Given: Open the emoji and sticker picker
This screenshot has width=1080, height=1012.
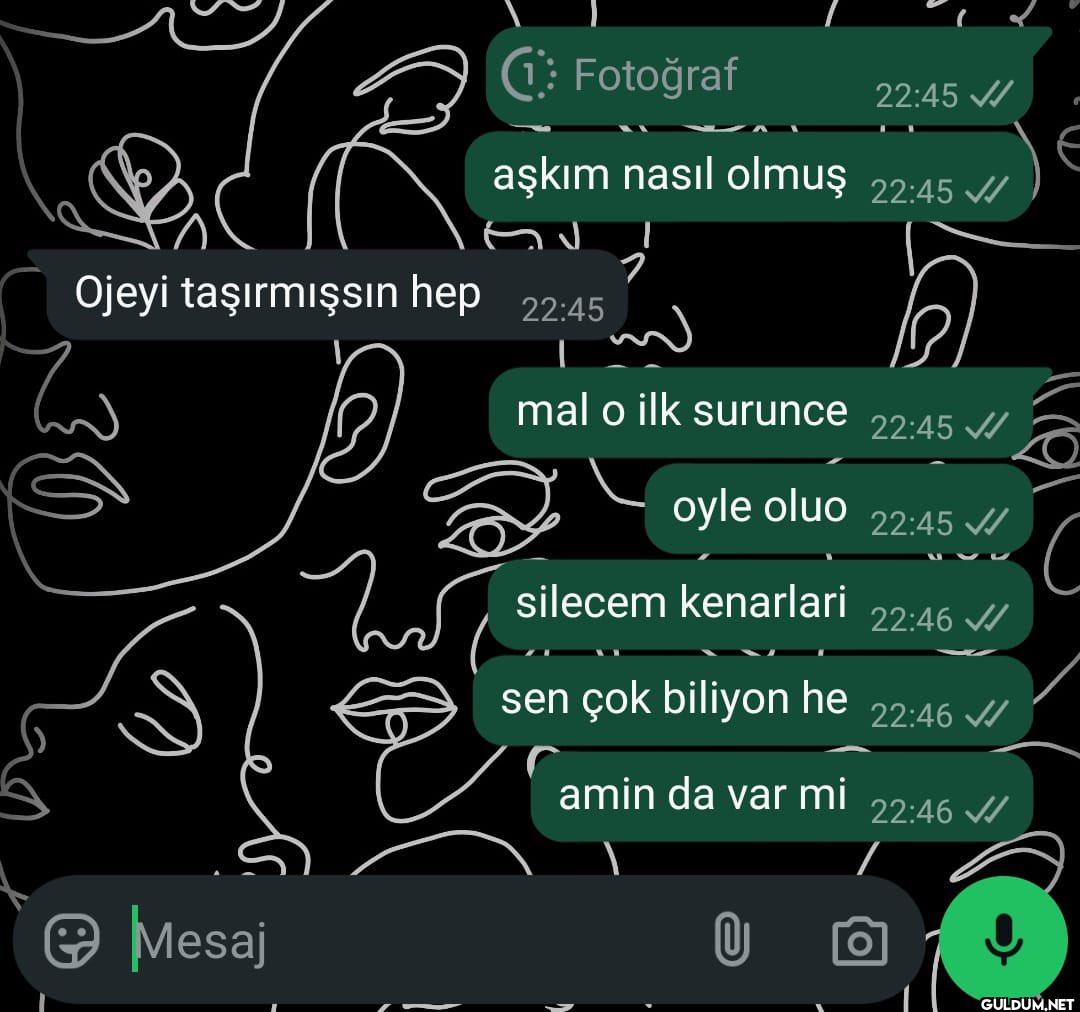Looking at the screenshot, I should point(73,940).
